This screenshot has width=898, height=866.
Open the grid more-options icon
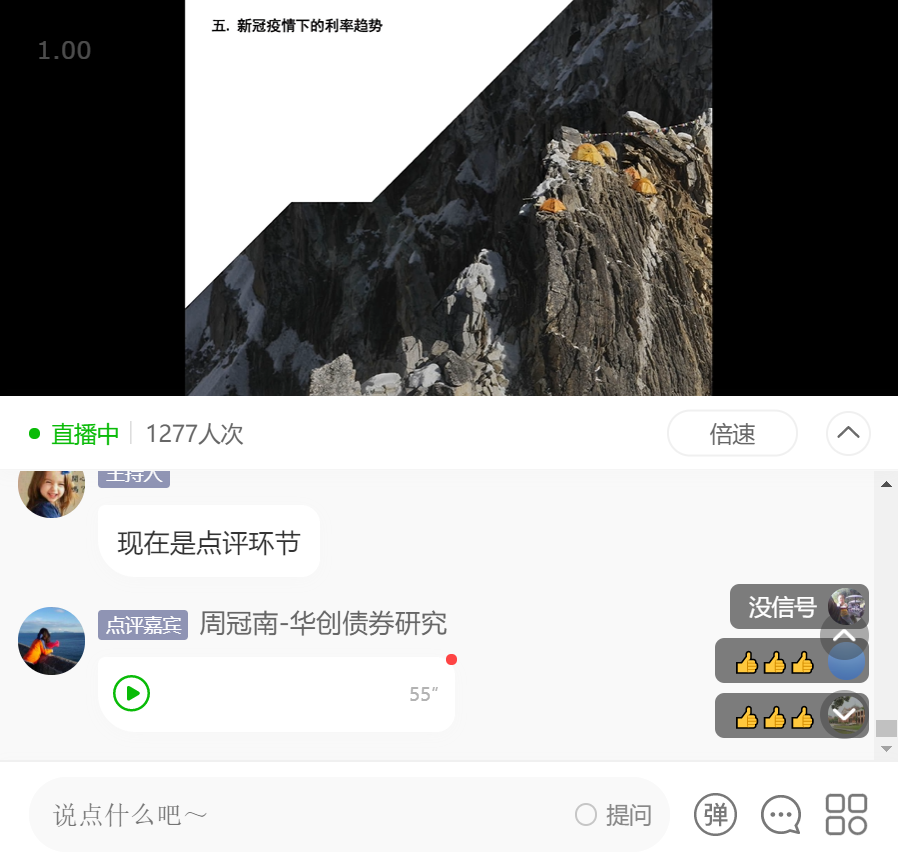click(846, 815)
